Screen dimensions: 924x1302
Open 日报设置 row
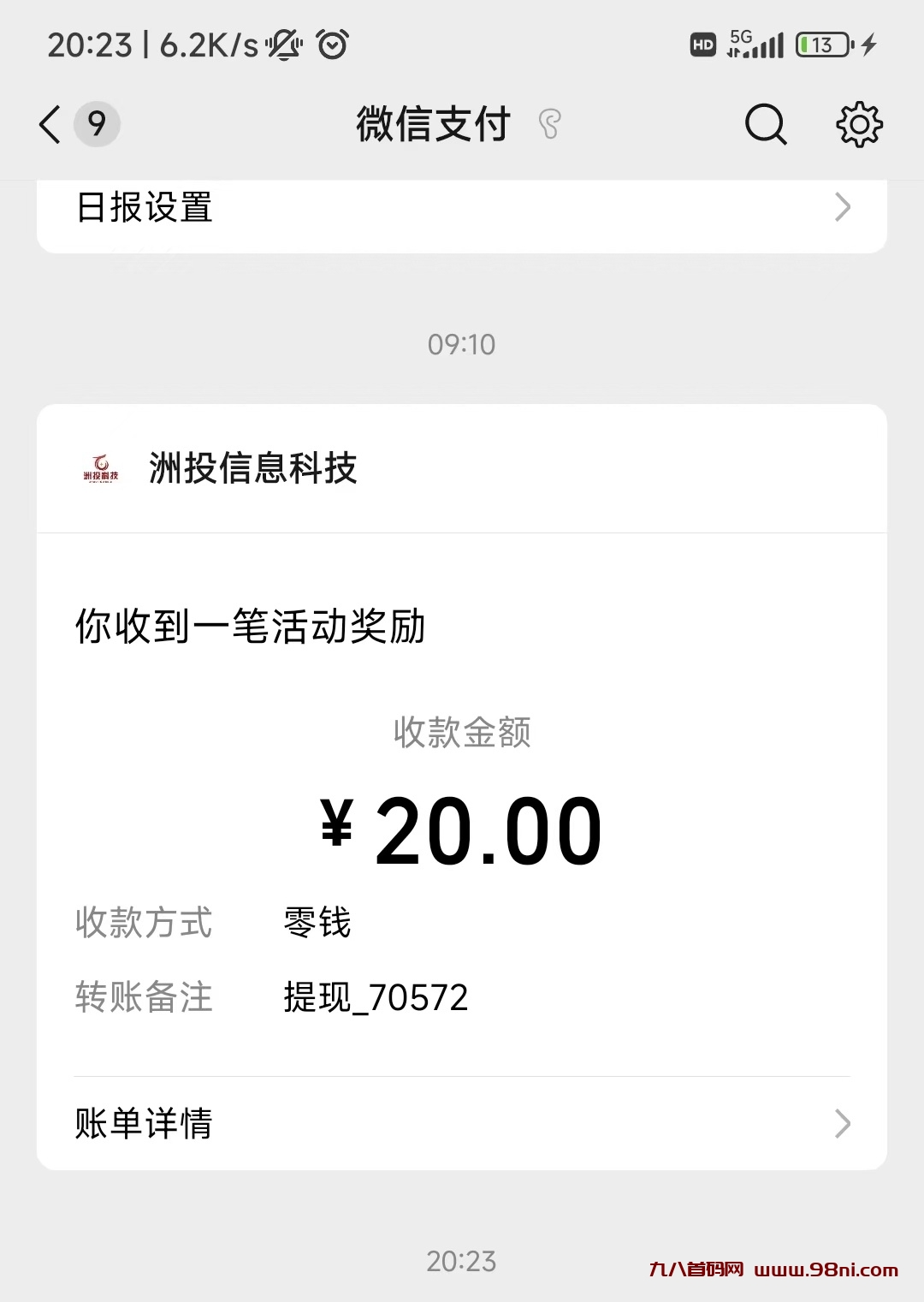coord(462,208)
